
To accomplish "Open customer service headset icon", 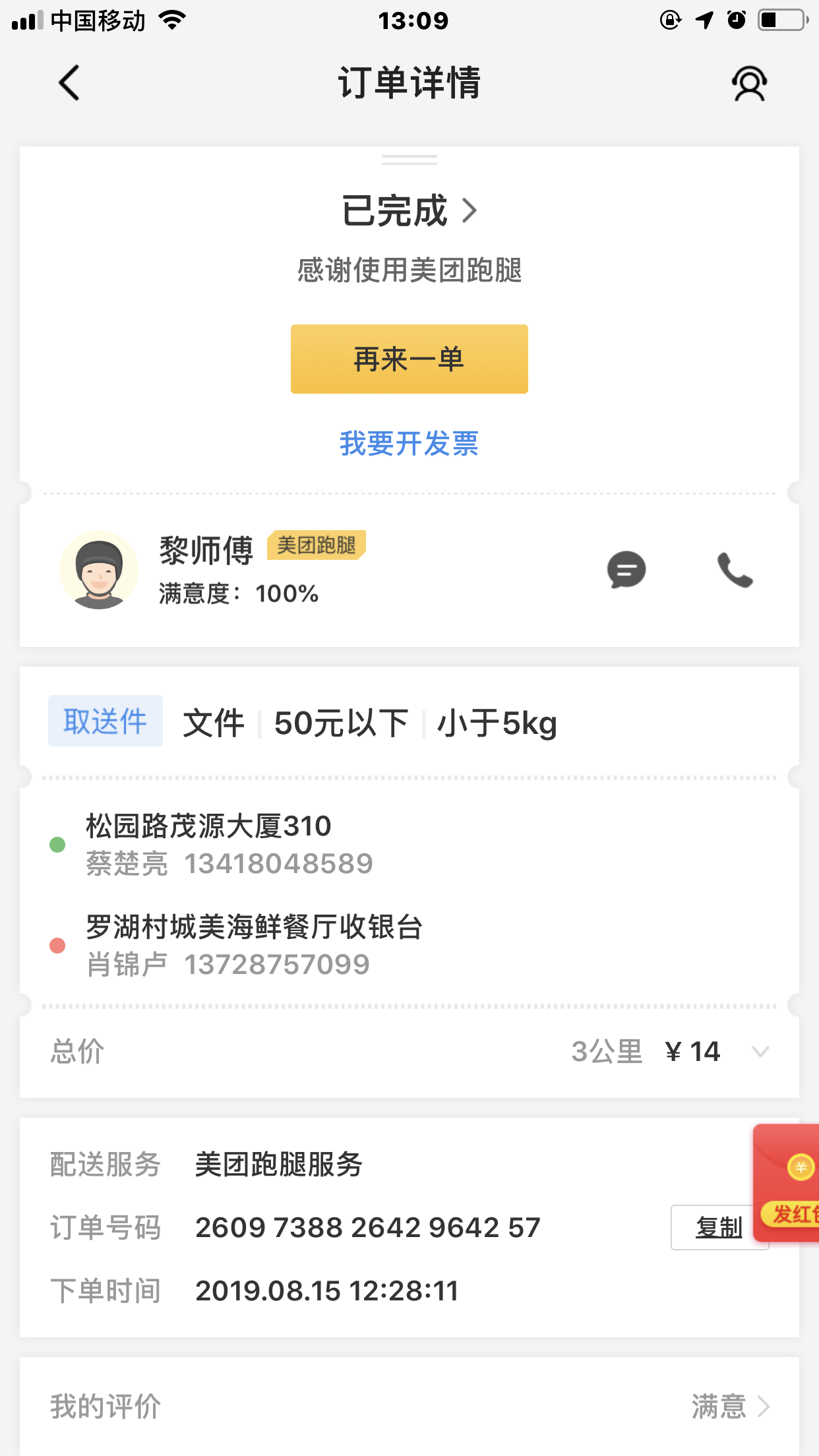I will [749, 84].
